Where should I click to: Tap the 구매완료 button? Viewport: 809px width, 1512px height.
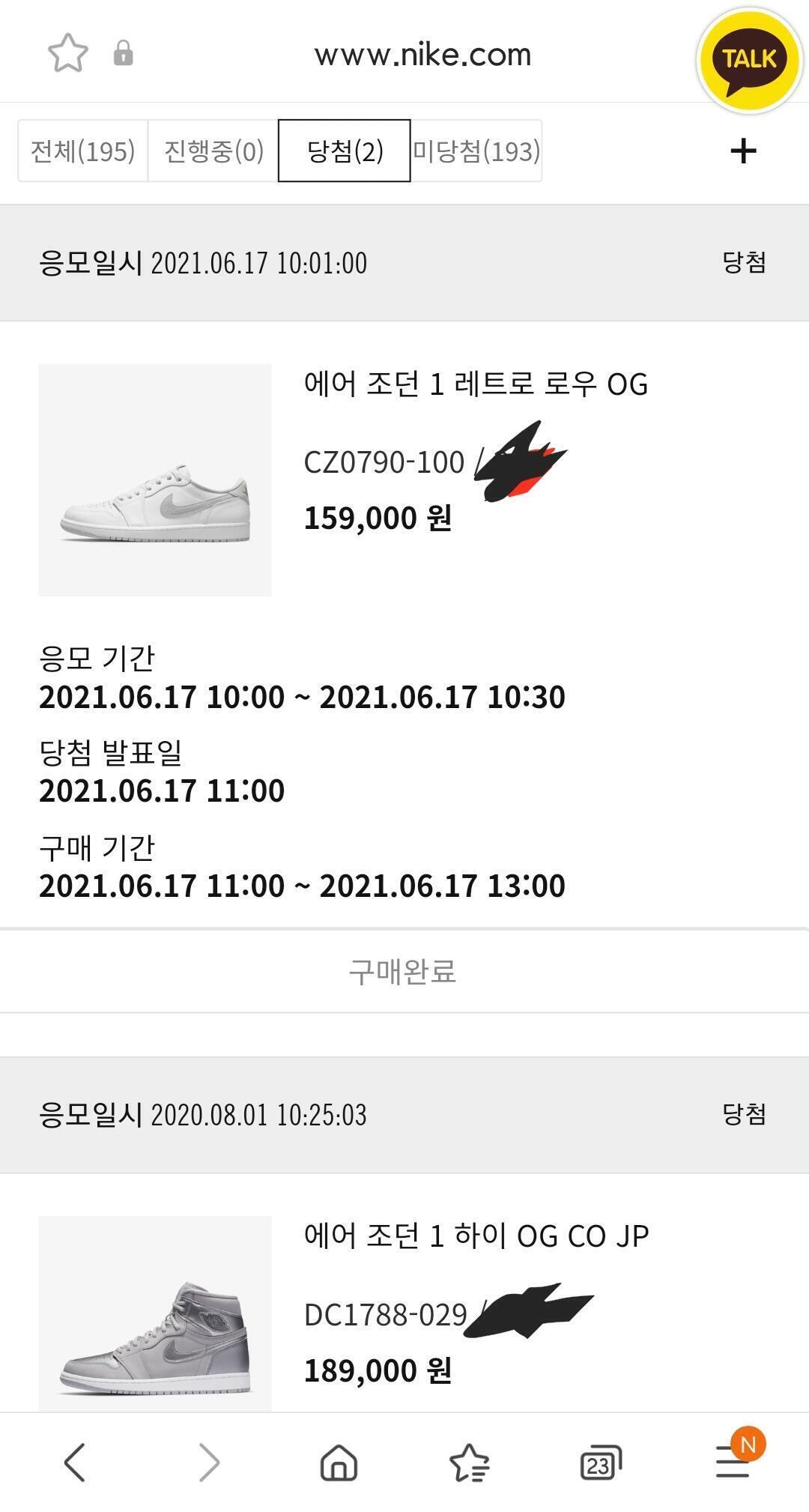click(403, 971)
